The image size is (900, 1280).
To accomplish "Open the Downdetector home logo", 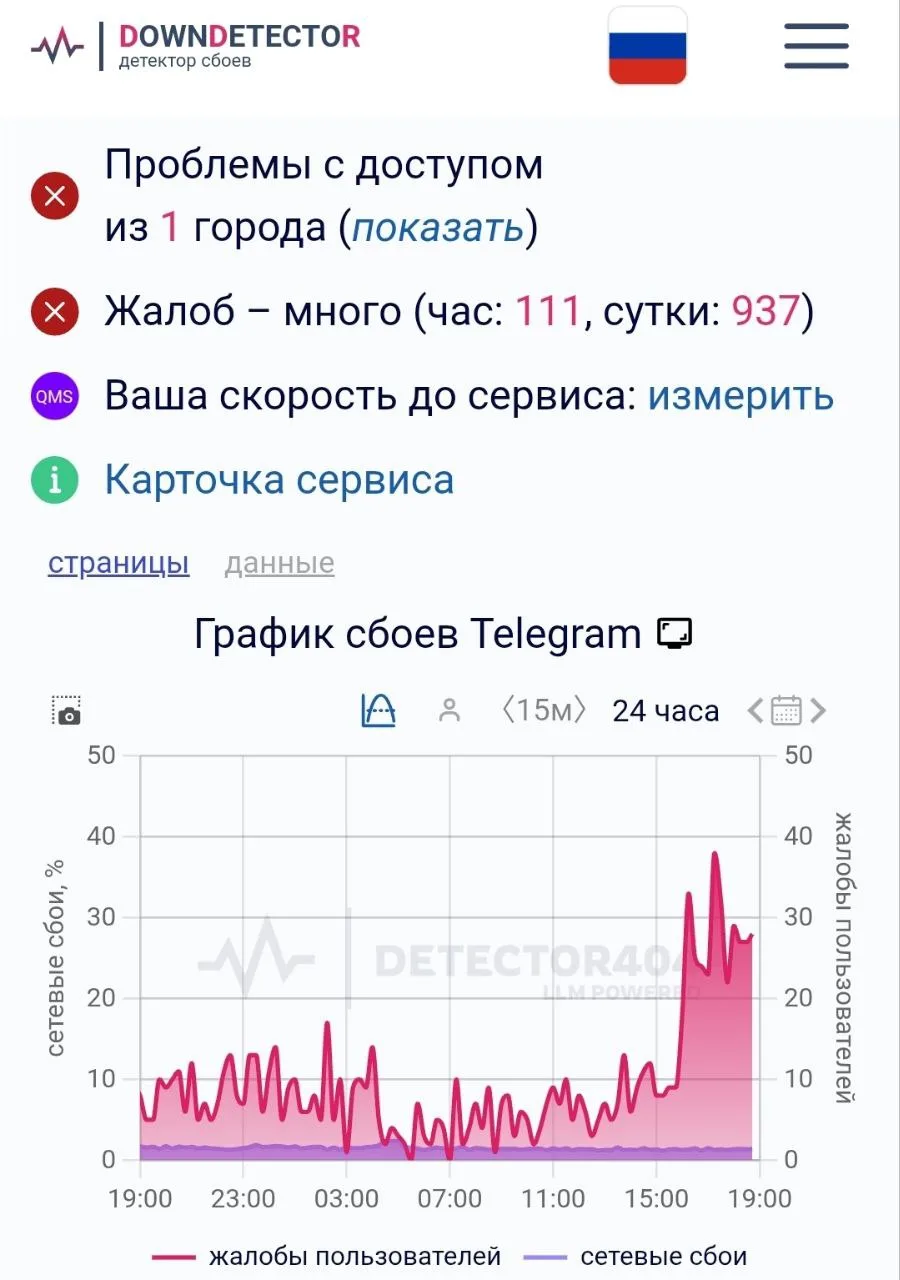I will pyautogui.click(x=196, y=46).
